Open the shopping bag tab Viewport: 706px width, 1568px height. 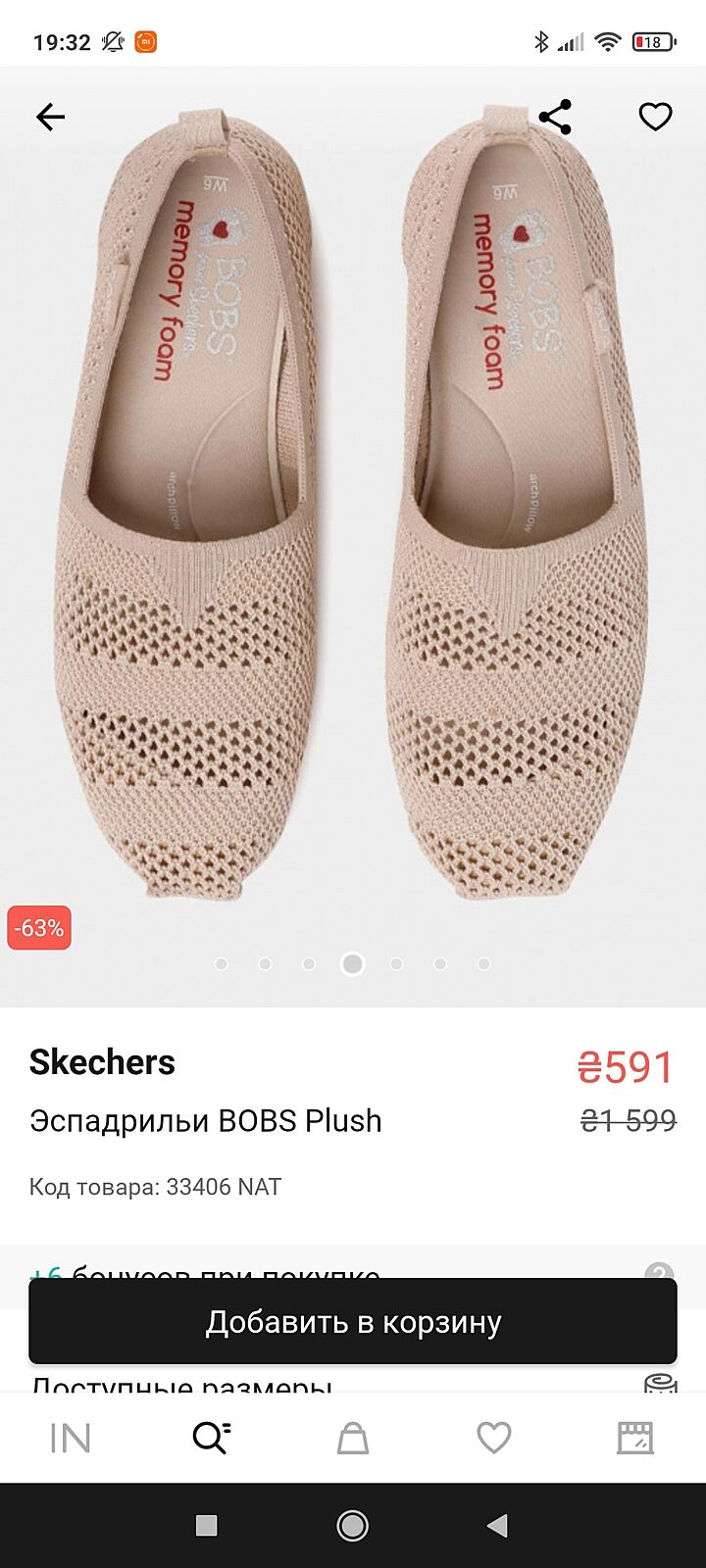(x=353, y=1438)
